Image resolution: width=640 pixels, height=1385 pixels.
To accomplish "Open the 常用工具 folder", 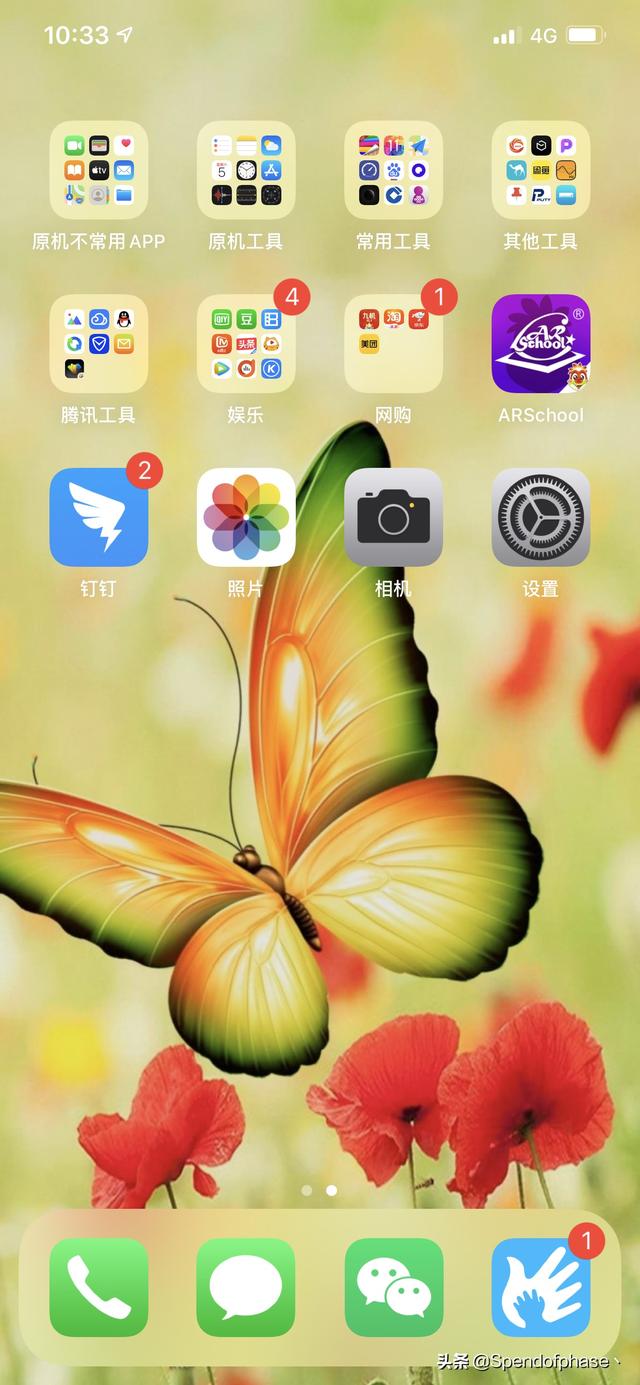I will (393, 170).
